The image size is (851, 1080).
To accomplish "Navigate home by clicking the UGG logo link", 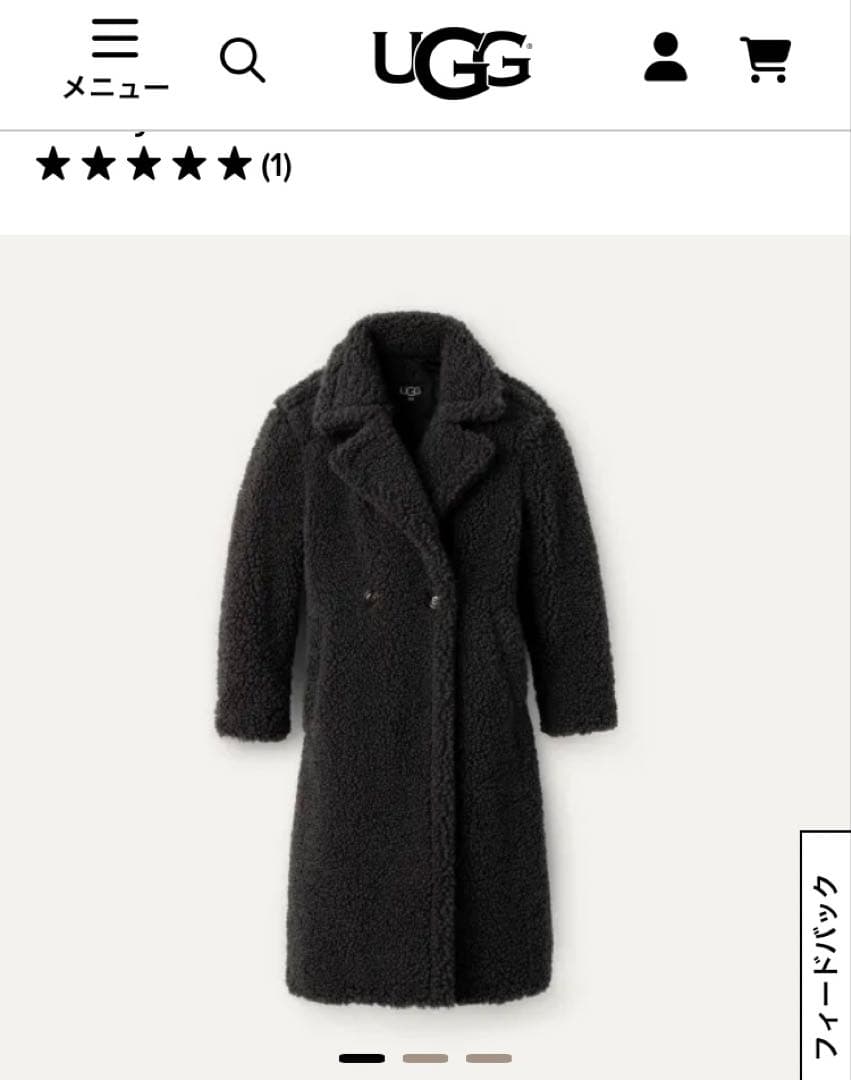I will [x=449, y=58].
